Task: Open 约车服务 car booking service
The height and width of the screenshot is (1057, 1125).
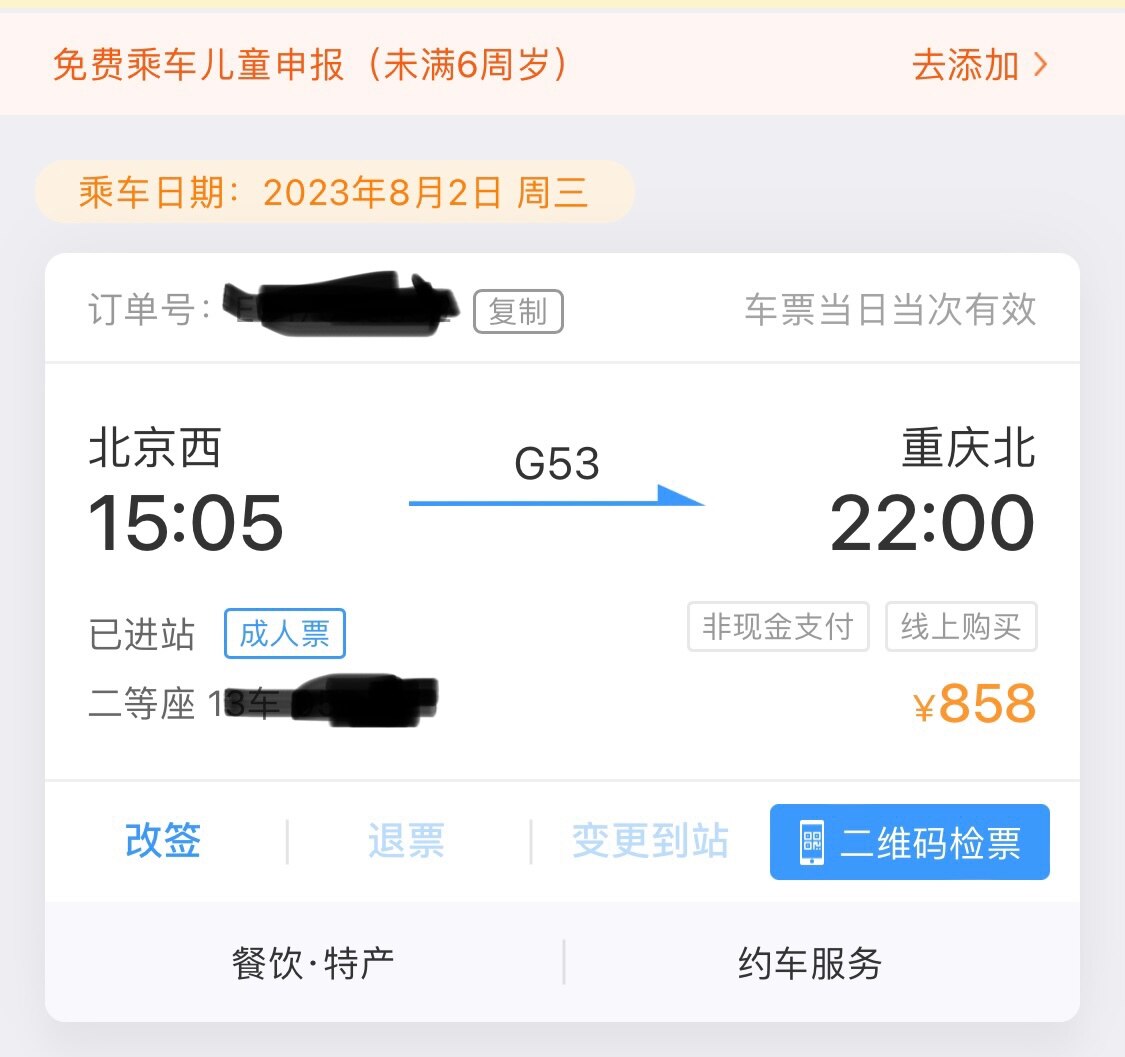Action: point(810,964)
